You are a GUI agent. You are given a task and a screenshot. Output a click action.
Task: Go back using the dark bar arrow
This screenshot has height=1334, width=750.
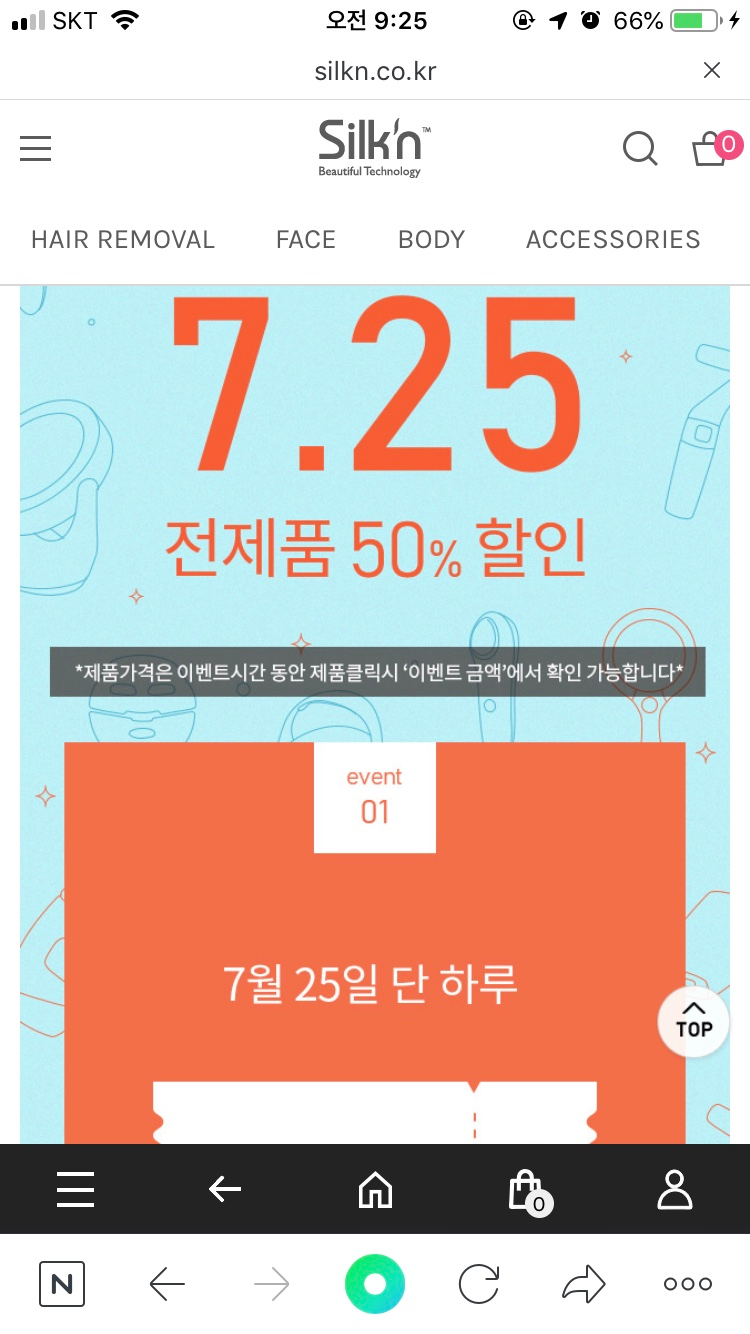pos(225,1190)
